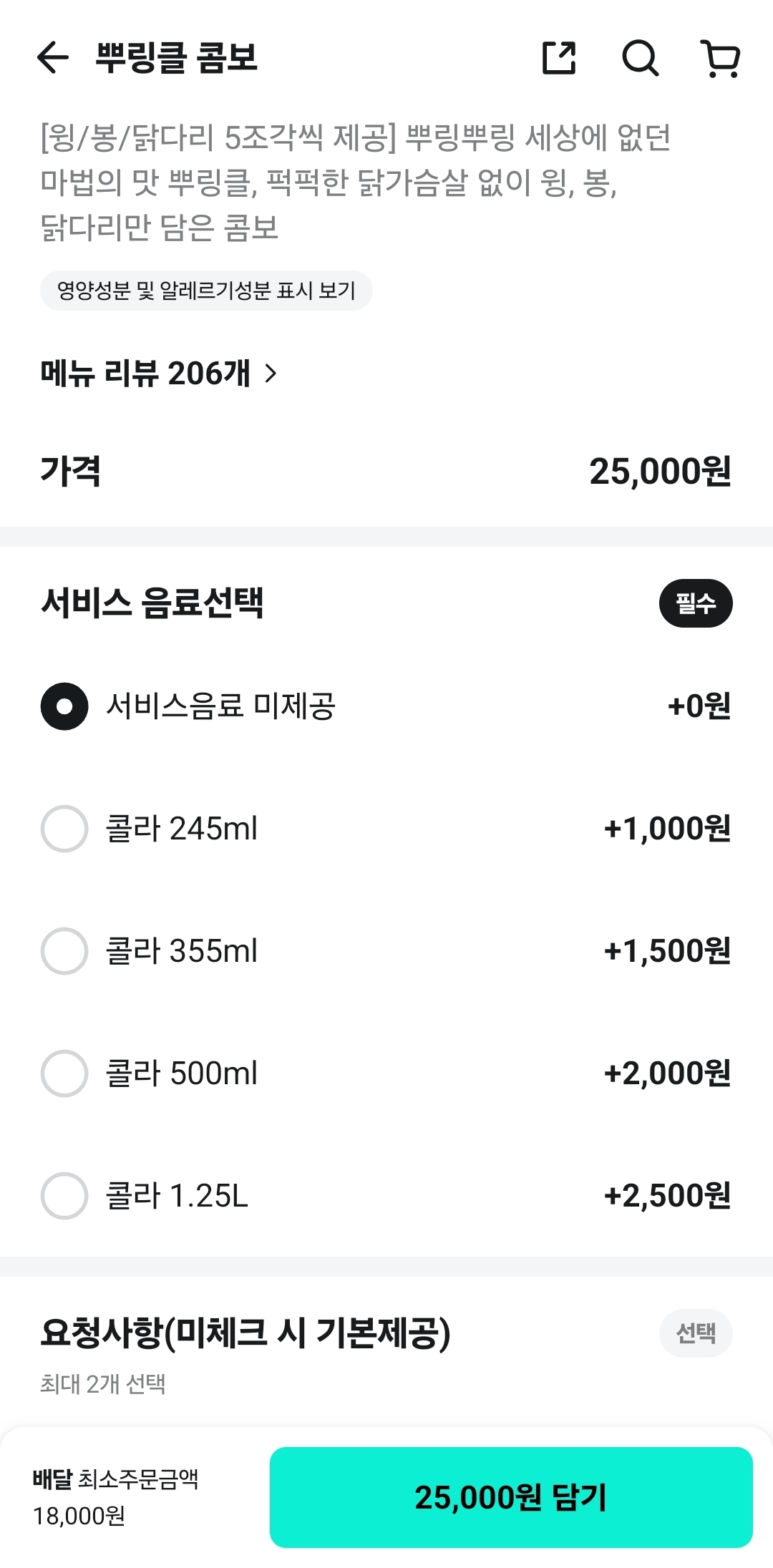
Task: View 영양성분 및 알레르기성분 표시 보기 chip
Action: coord(206,291)
